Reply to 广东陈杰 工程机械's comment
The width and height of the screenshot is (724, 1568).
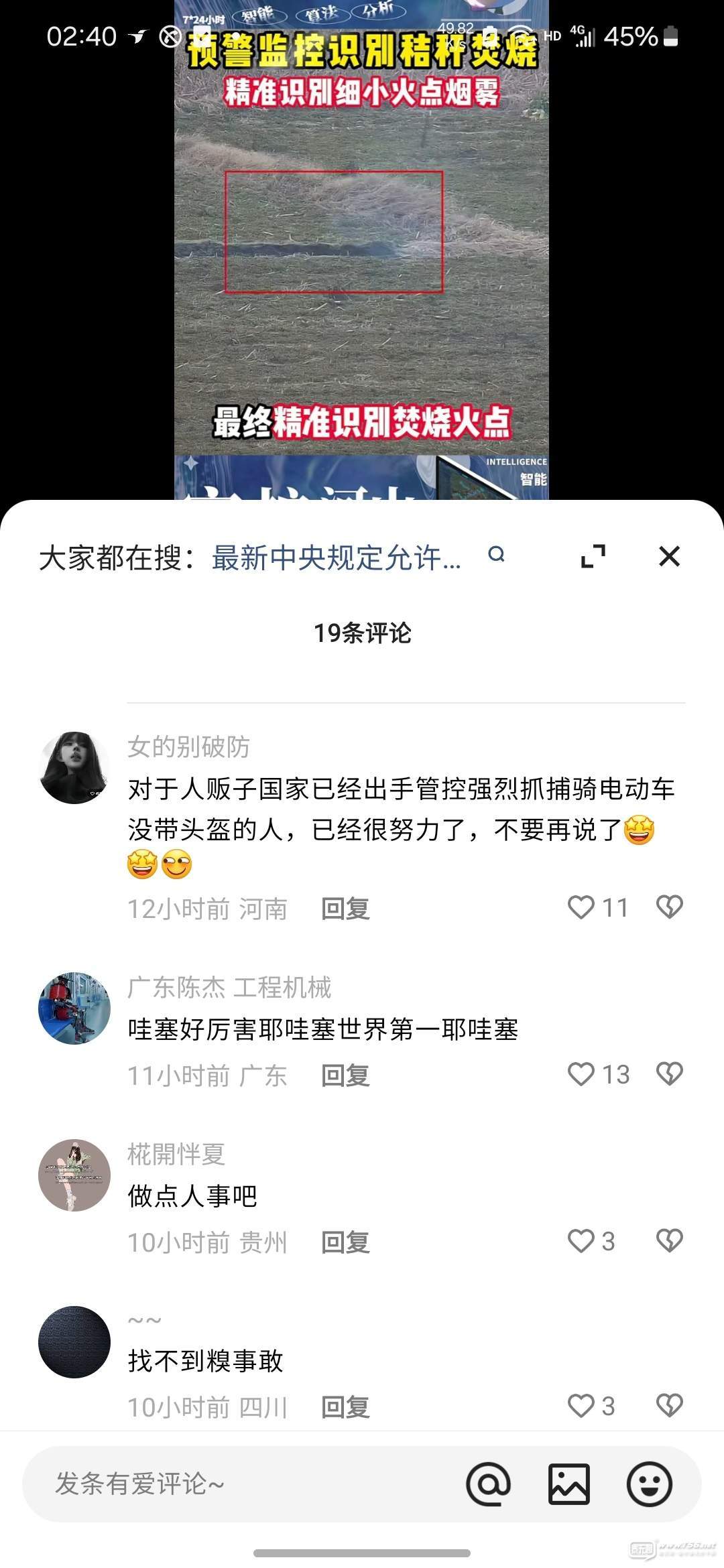(345, 1075)
